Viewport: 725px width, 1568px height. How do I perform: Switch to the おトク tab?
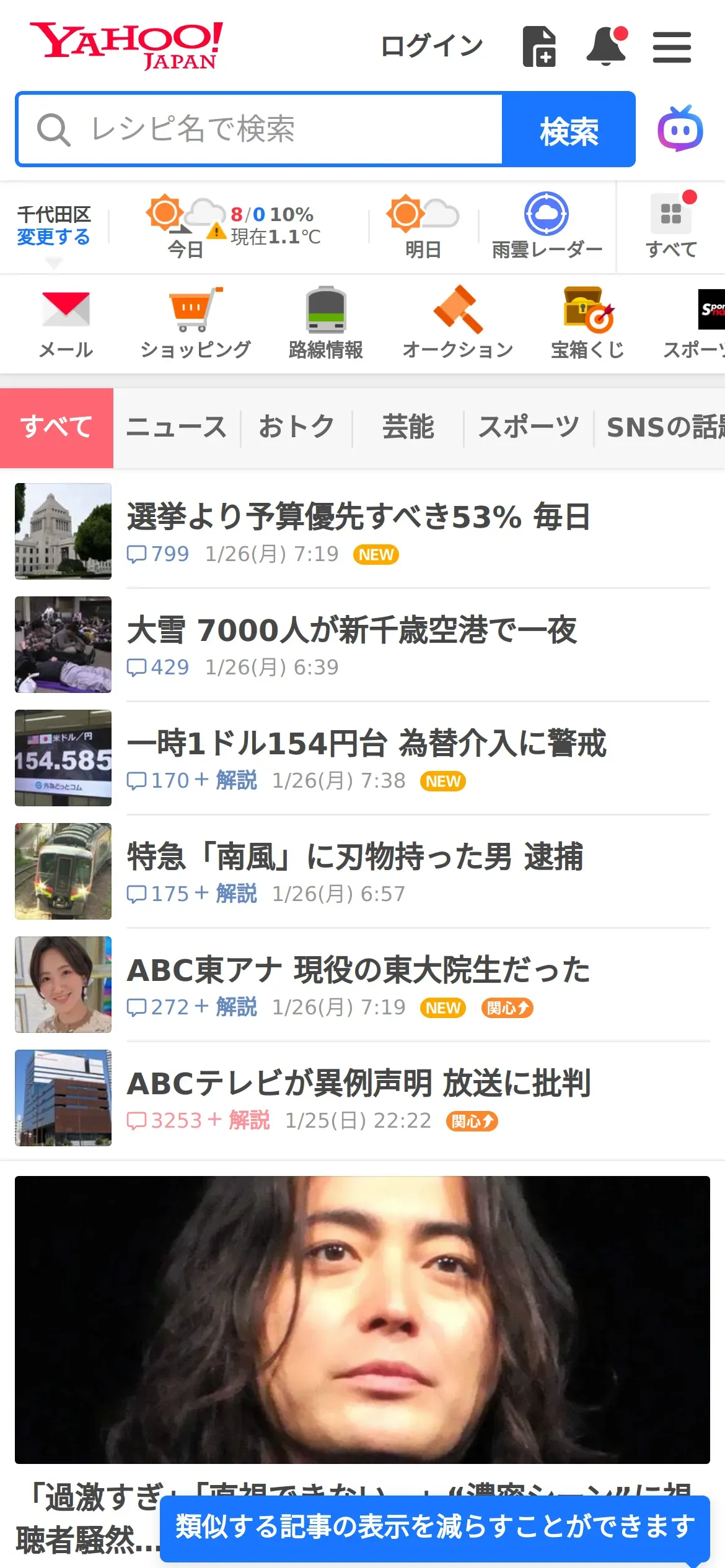(x=296, y=427)
